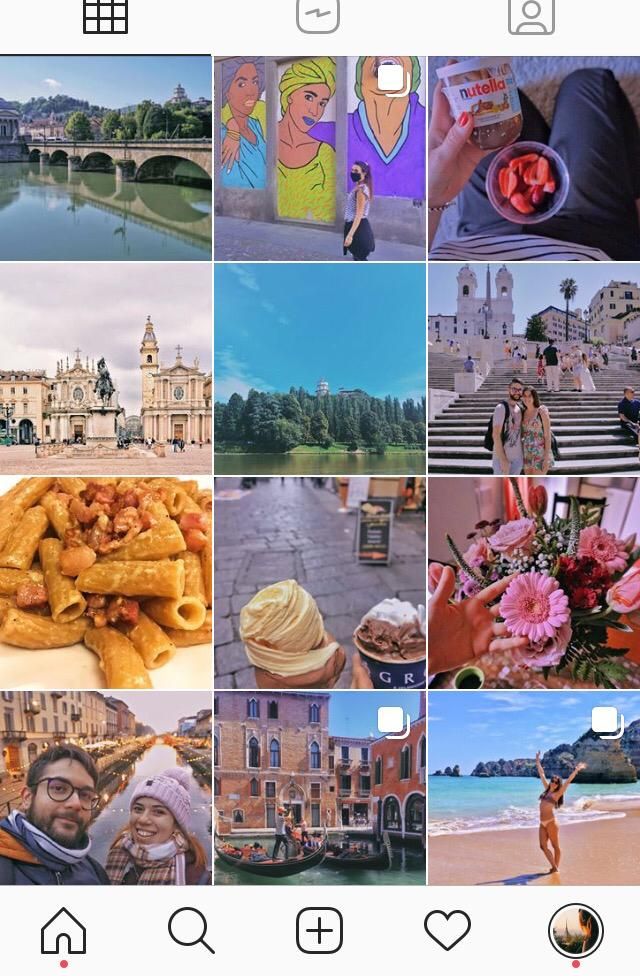This screenshot has height=976, width=640.
Task: Open the profile avatar tab
Action: [x=575, y=931]
